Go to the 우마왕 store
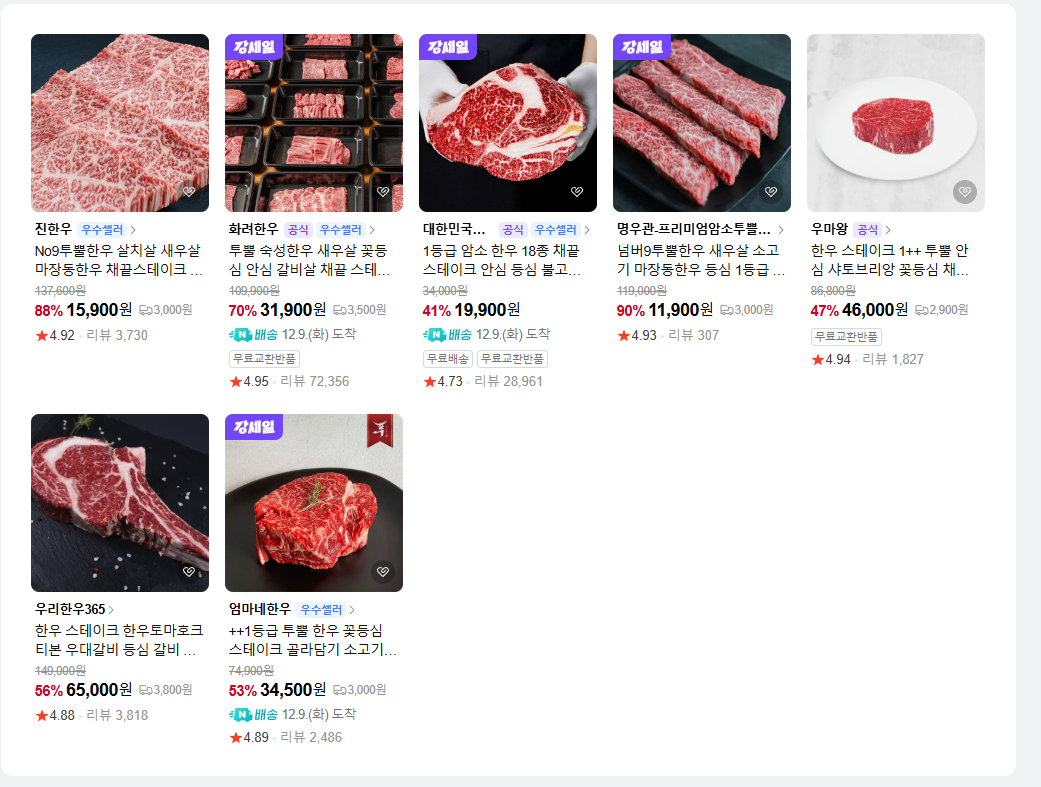1041x787 pixels. click(x=829, y=230)
